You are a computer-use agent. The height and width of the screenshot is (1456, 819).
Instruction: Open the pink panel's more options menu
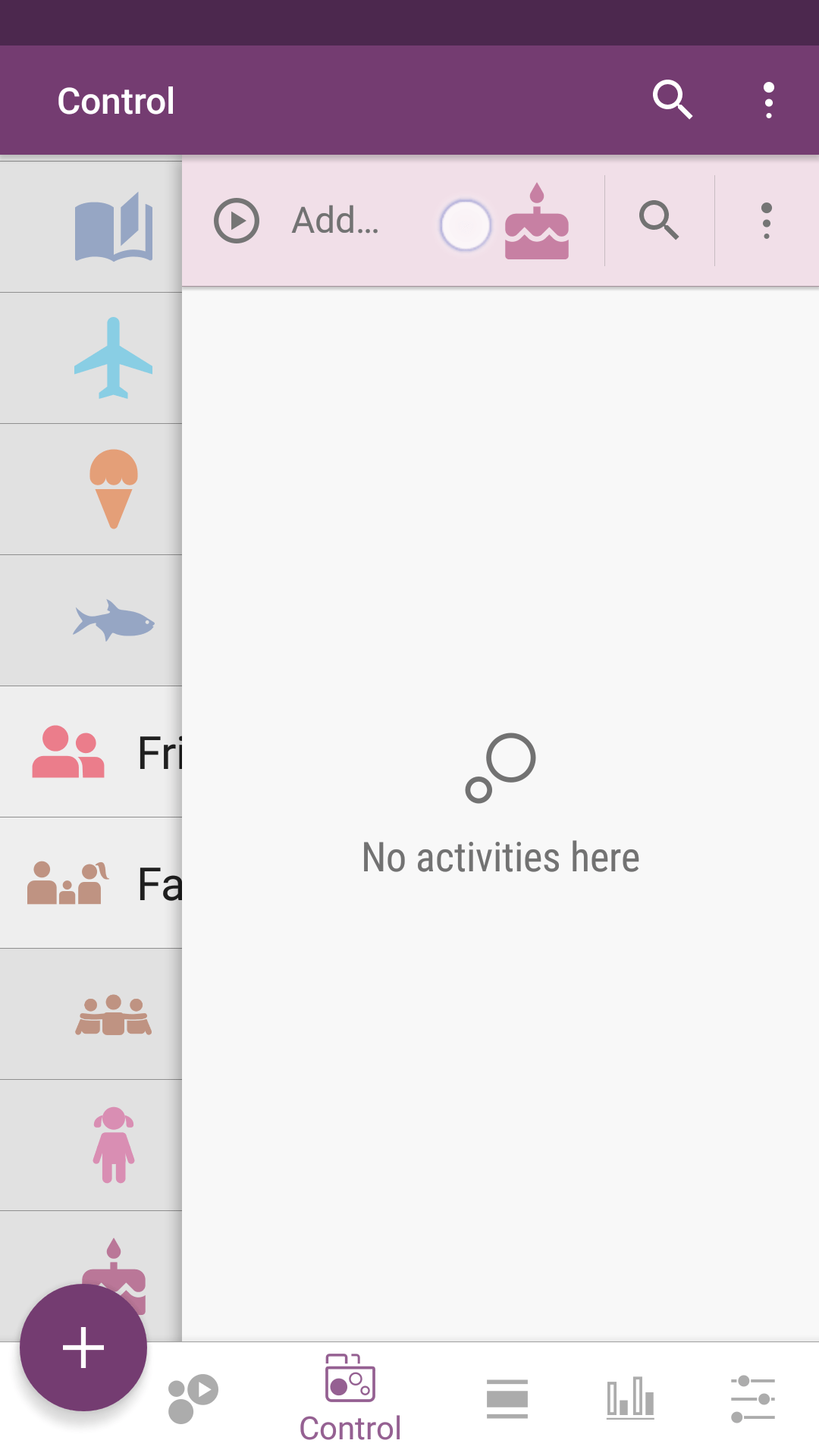click(766, 221)
